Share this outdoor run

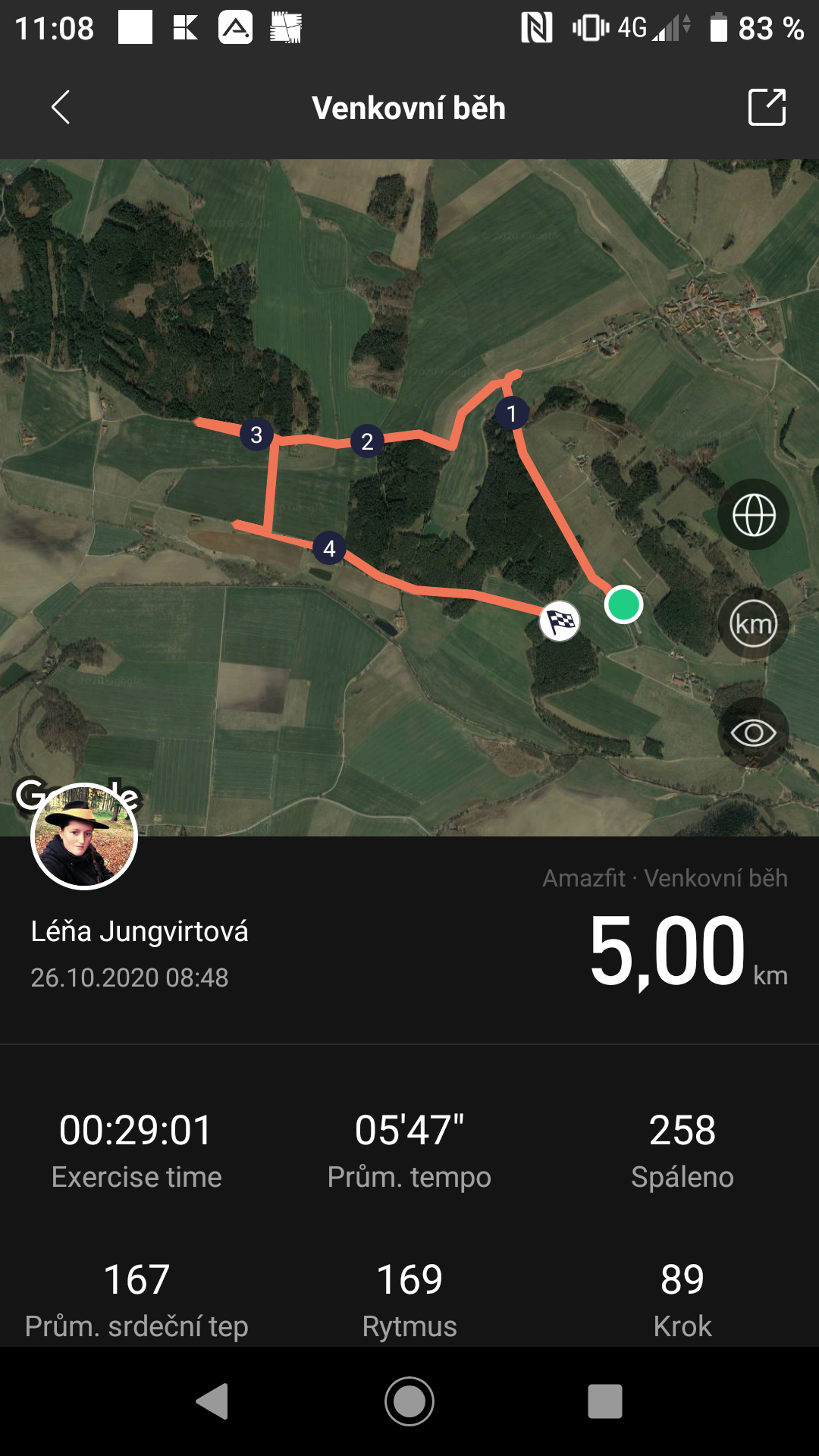tap(767, 107)
